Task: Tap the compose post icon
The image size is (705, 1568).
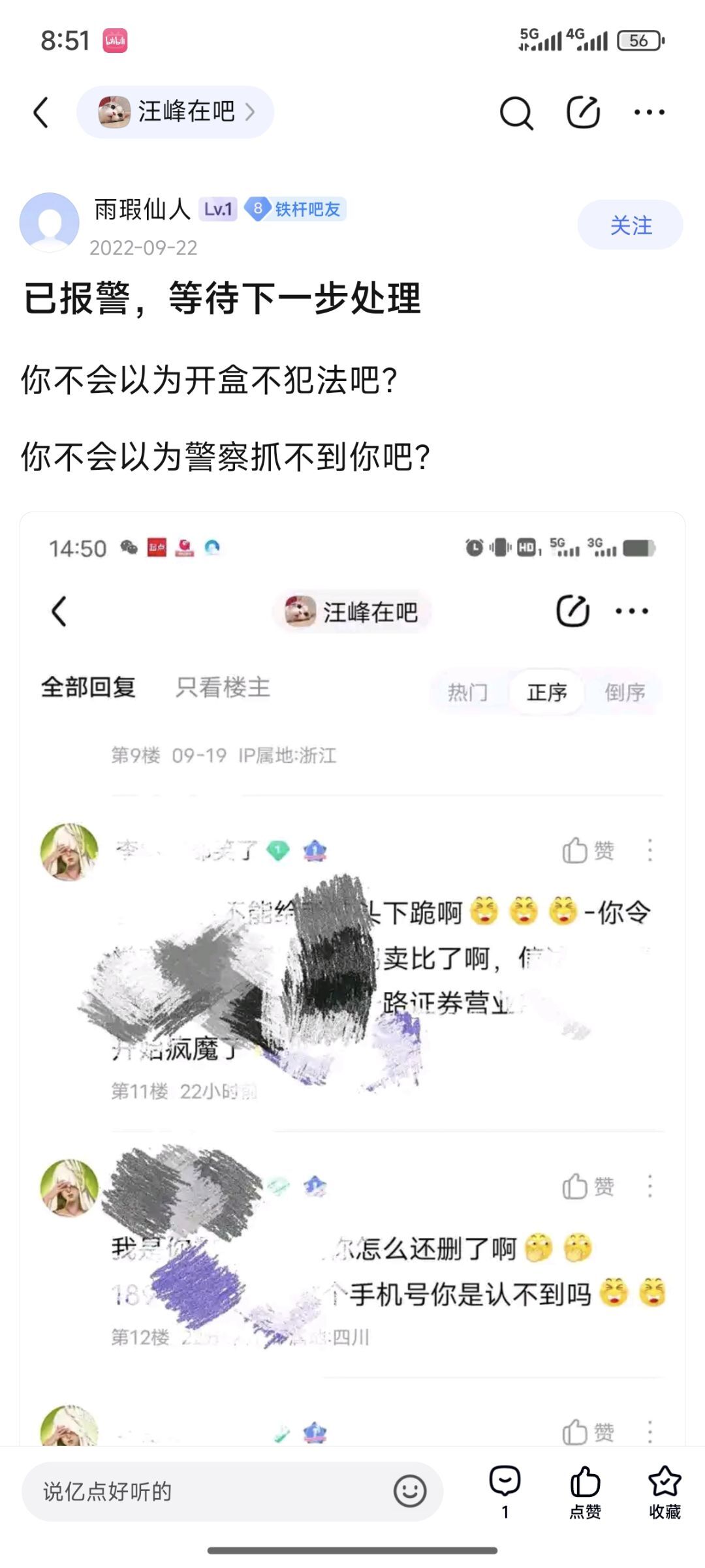Action: pyautogui.click(x=583, y=112)
